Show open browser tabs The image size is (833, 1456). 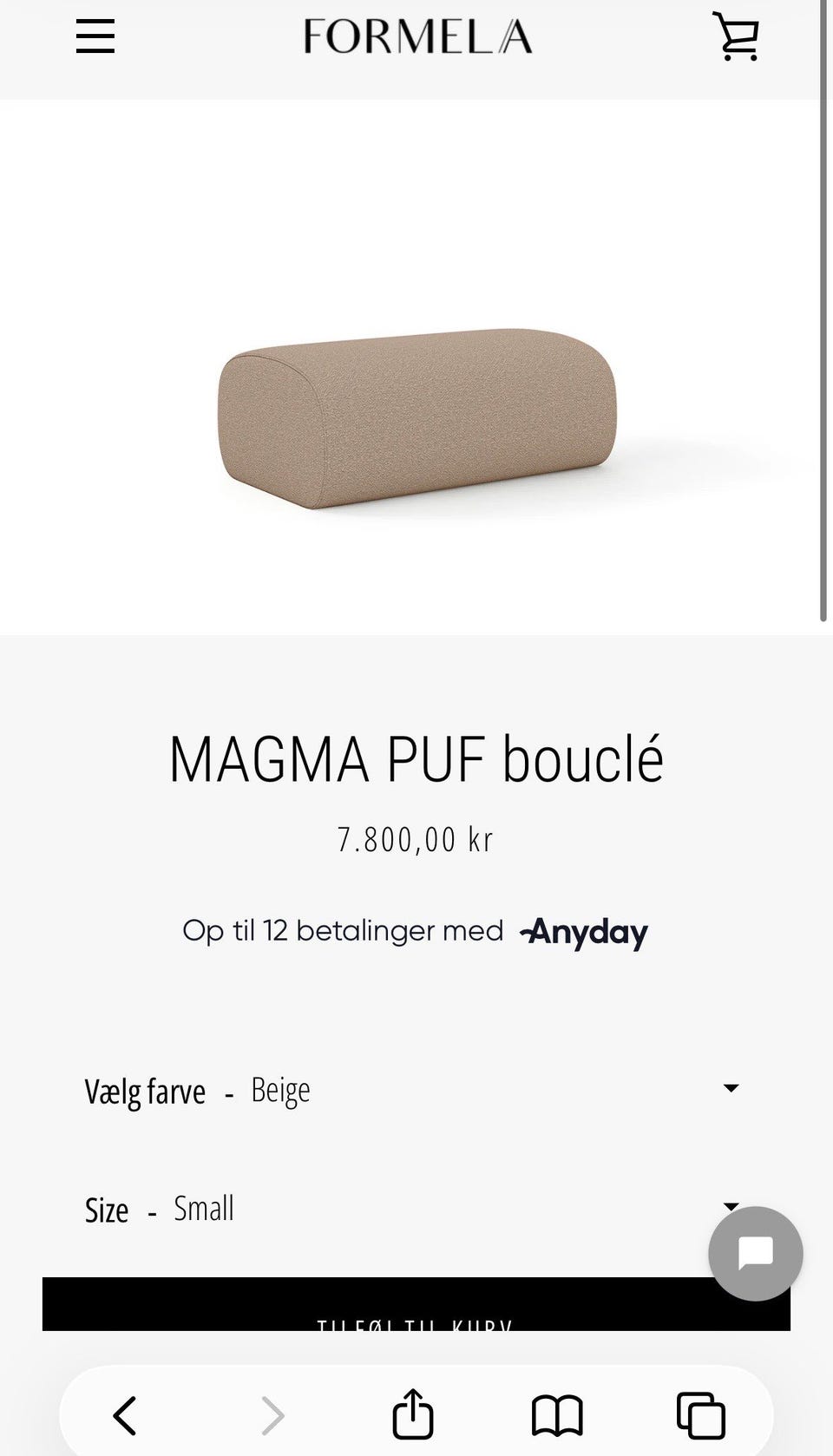[x=700, y=1415]
